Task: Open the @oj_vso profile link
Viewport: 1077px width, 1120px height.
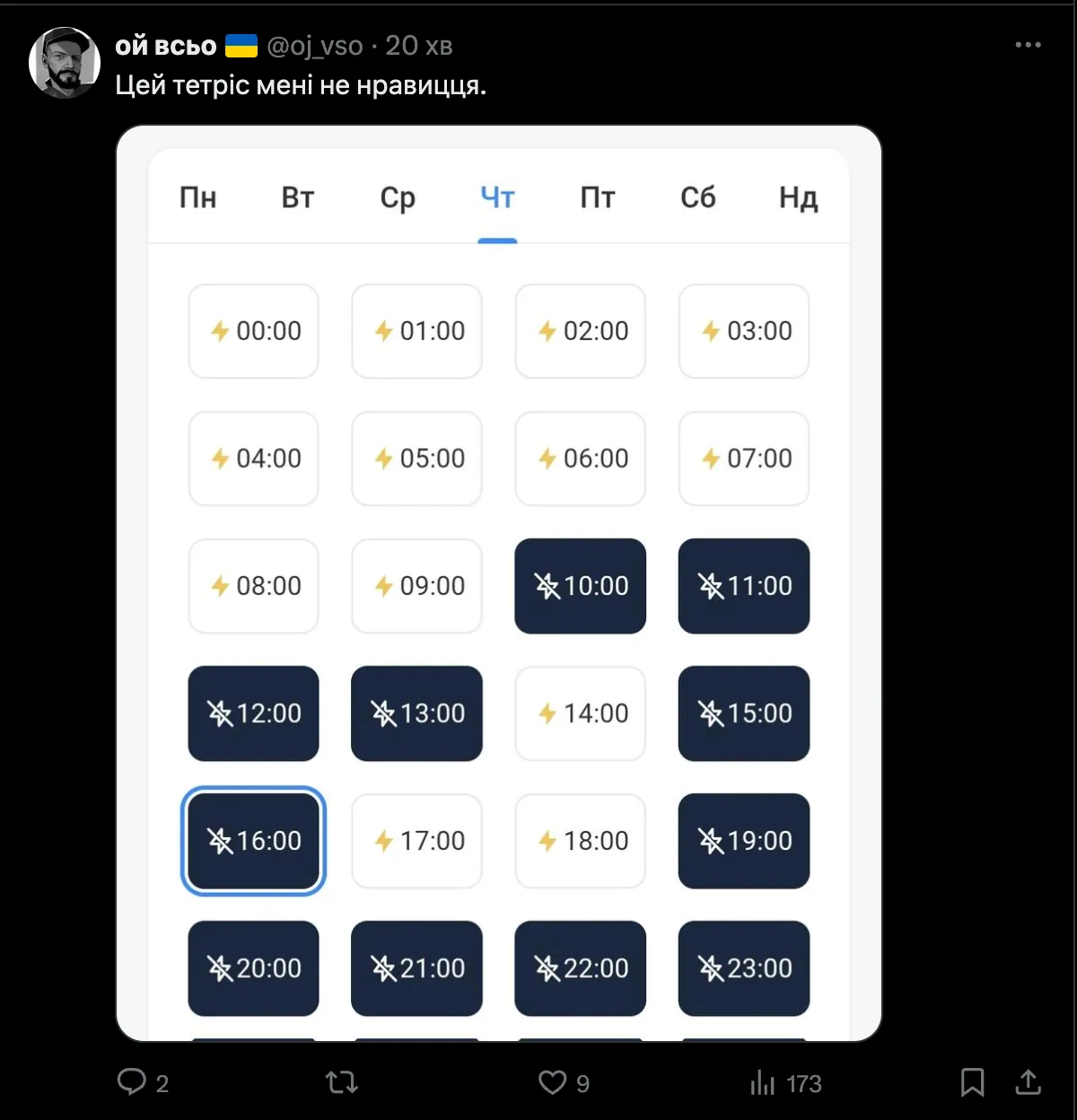Action: click(315, 46)
